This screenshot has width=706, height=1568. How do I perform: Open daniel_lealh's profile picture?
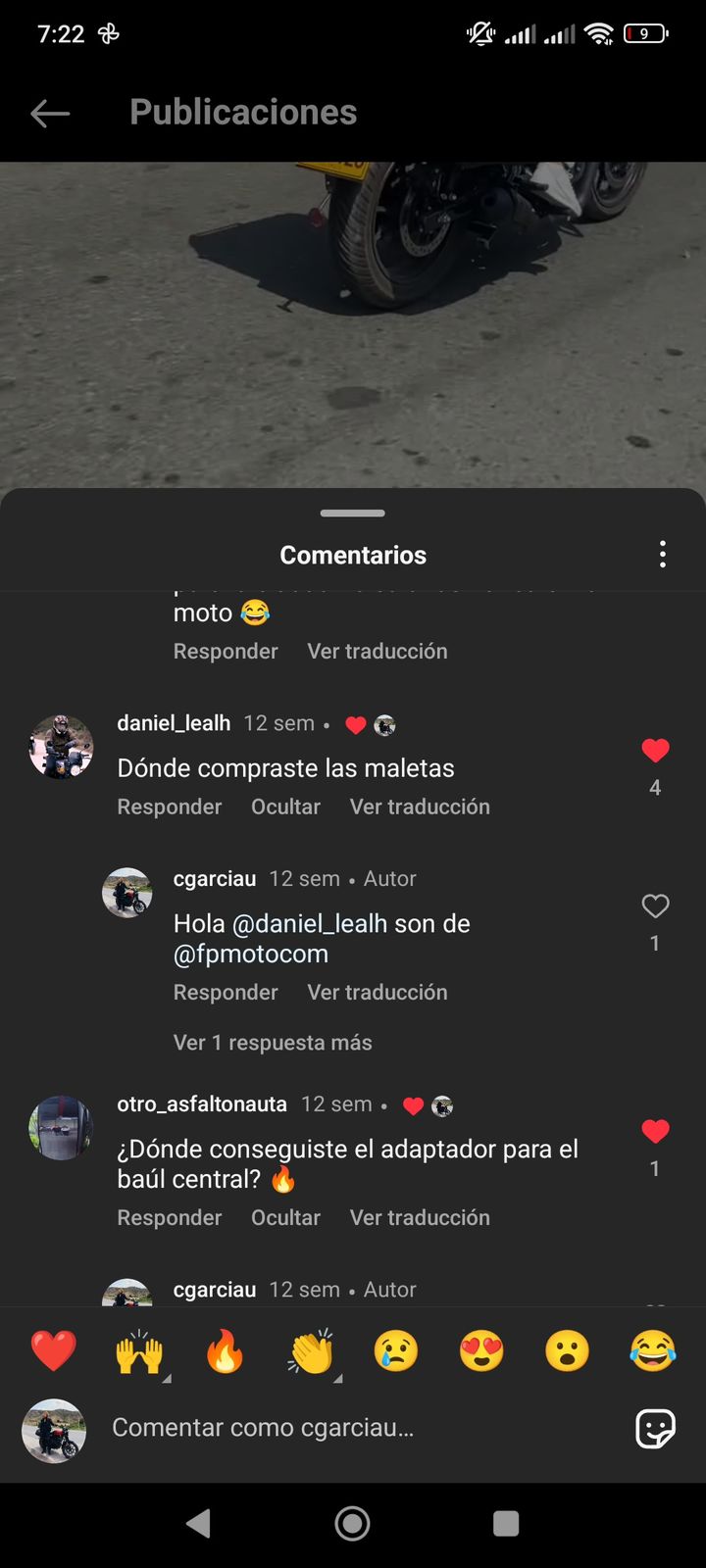(x=61, y=747)
